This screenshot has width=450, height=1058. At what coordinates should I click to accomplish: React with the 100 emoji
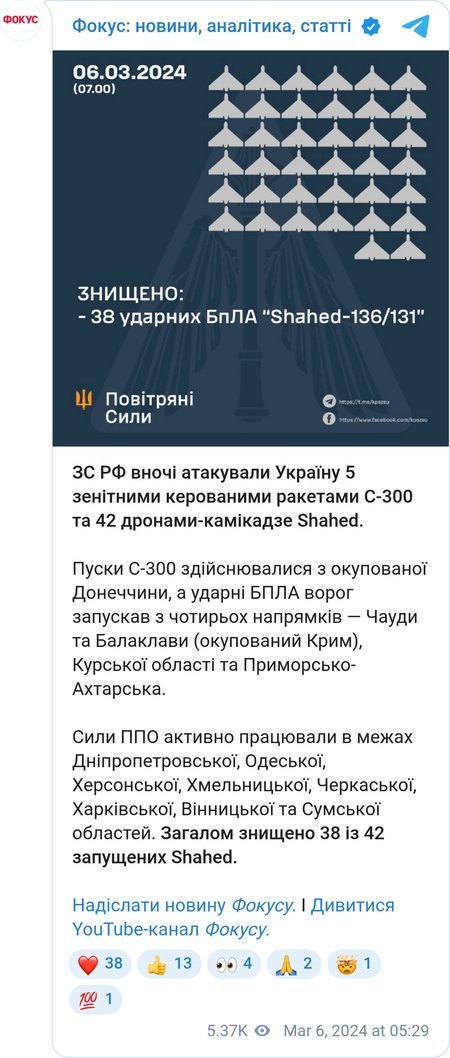point(96,999)
